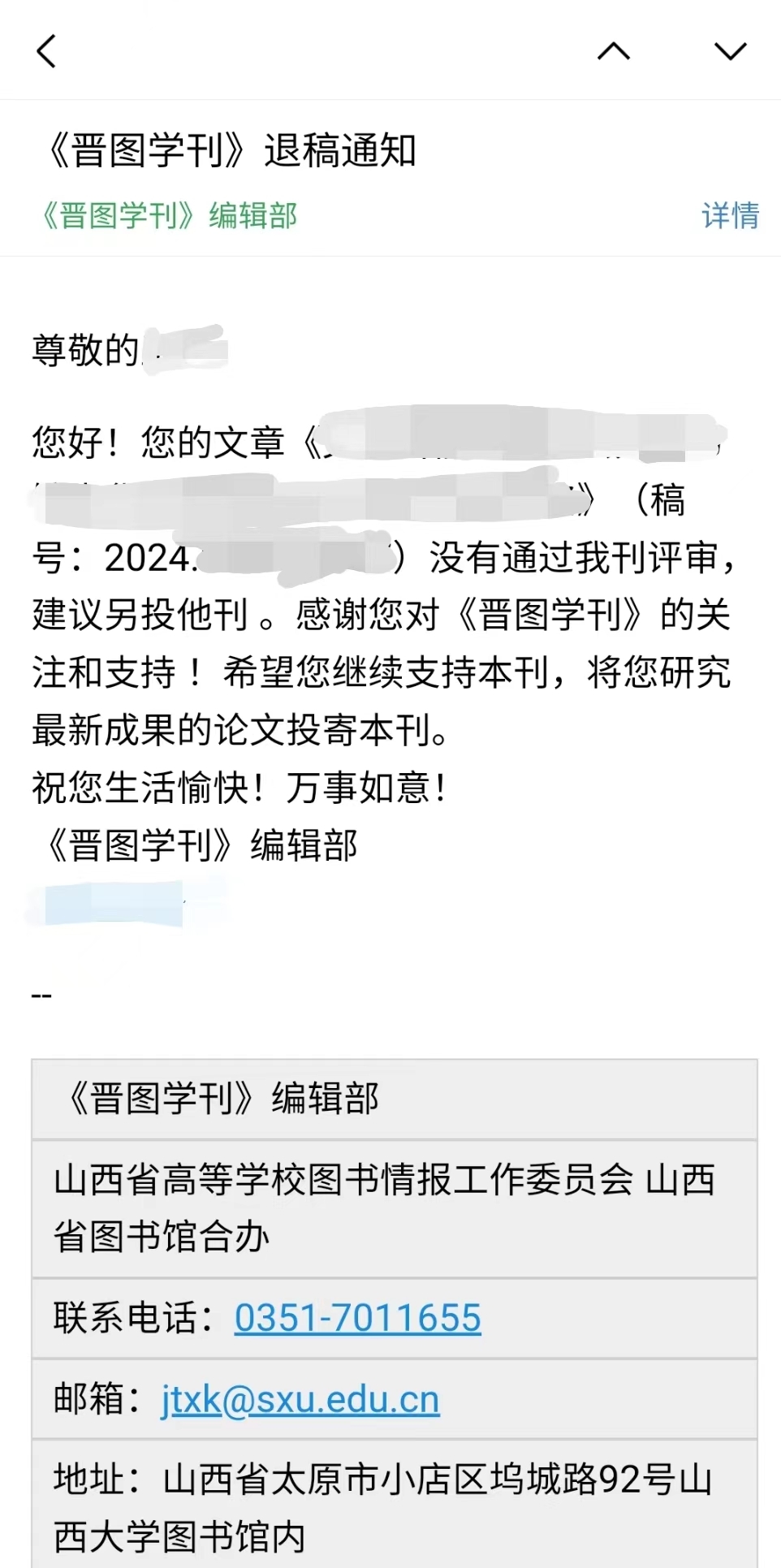Viewport: 781px width, 1568px height.
Task: Open the email address jtxk@sxu.edu.cn
Action: tap(300, 1399)
